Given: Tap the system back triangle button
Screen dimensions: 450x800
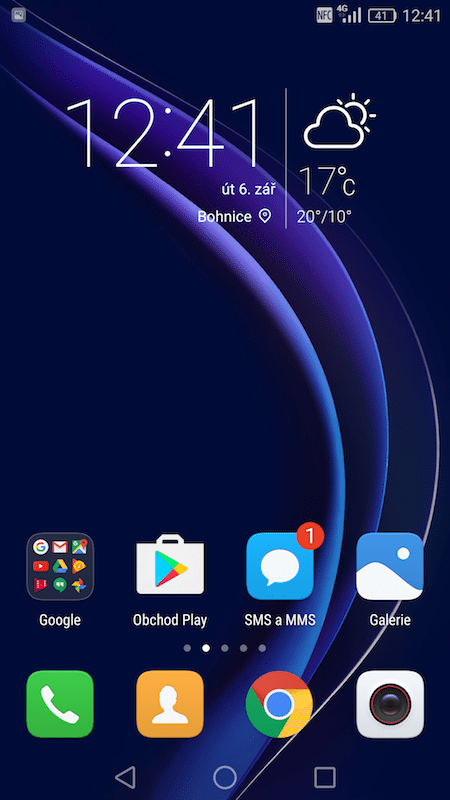Looking at the screenshot, I should pyautogui.click(x=126, y=777).
